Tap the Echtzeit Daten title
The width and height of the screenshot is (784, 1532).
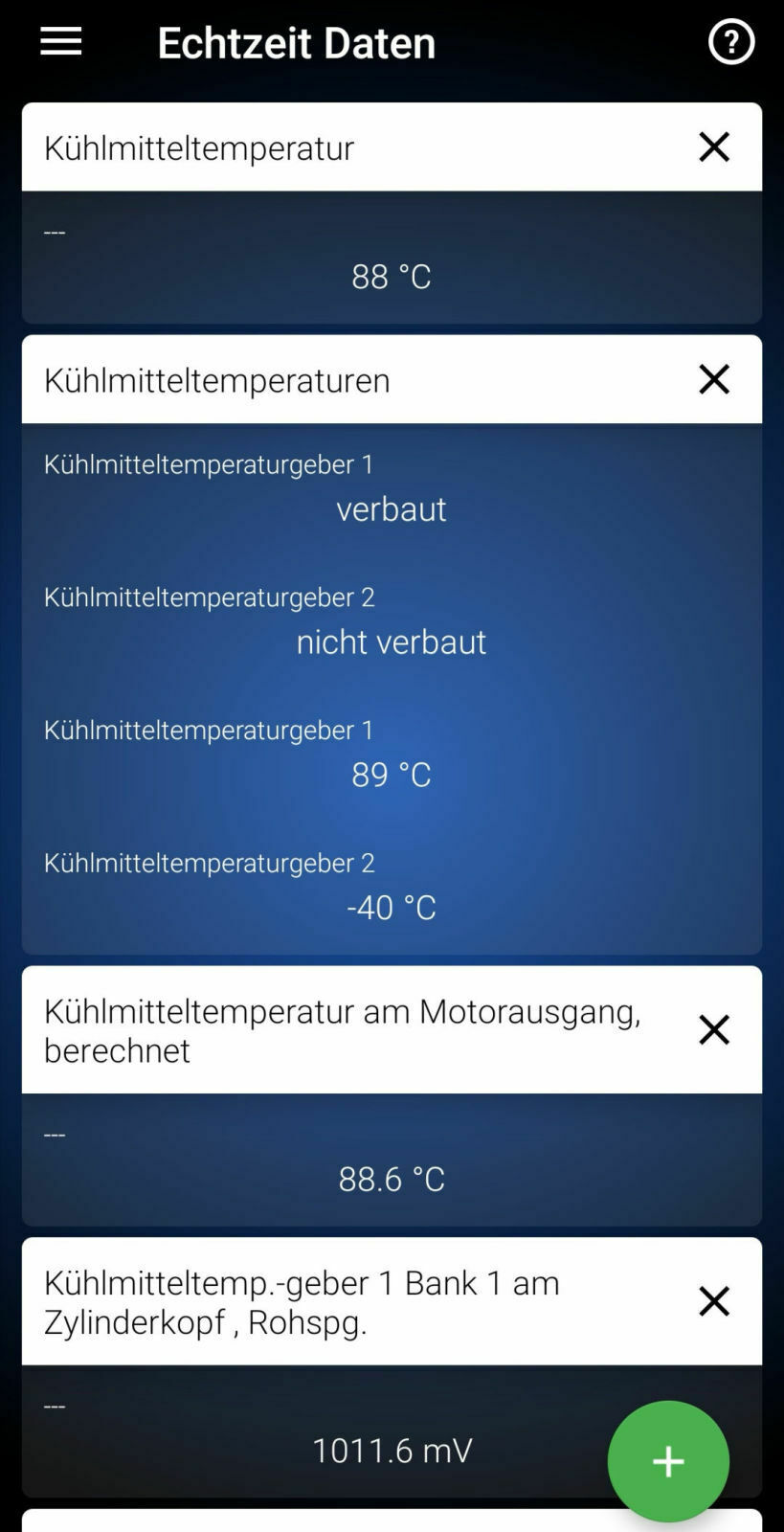pyautogui.click(x=295, y=42)
